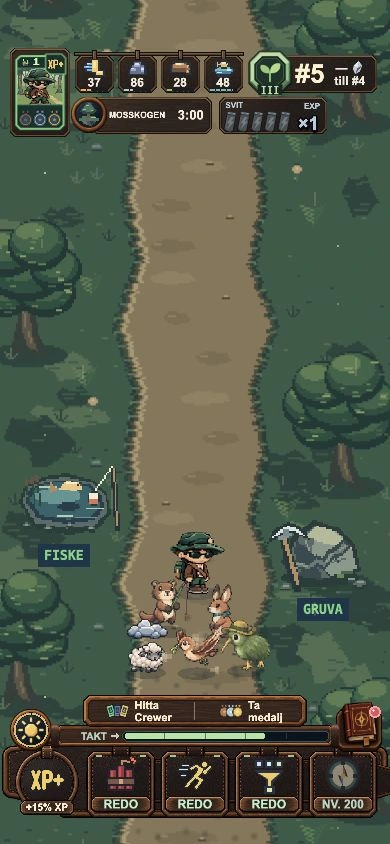Image resolution: width=390 pixels, height=844 pixels.
Task: Select Ta medalj quest
Action: tap(250, 711)
